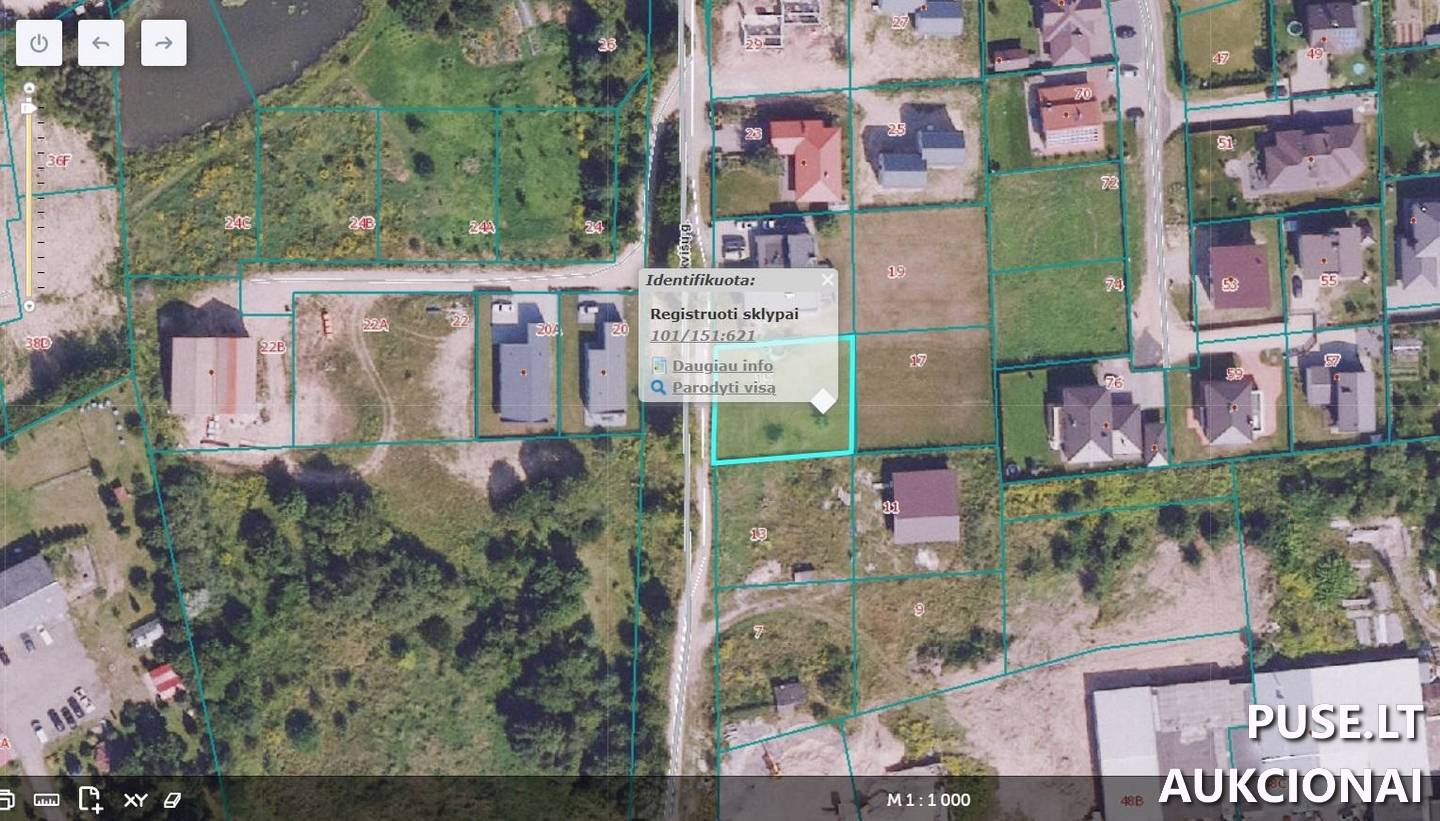
Task: Go to next map view with the right arrow
Action: pyautogui.click(x=164, y=43)
